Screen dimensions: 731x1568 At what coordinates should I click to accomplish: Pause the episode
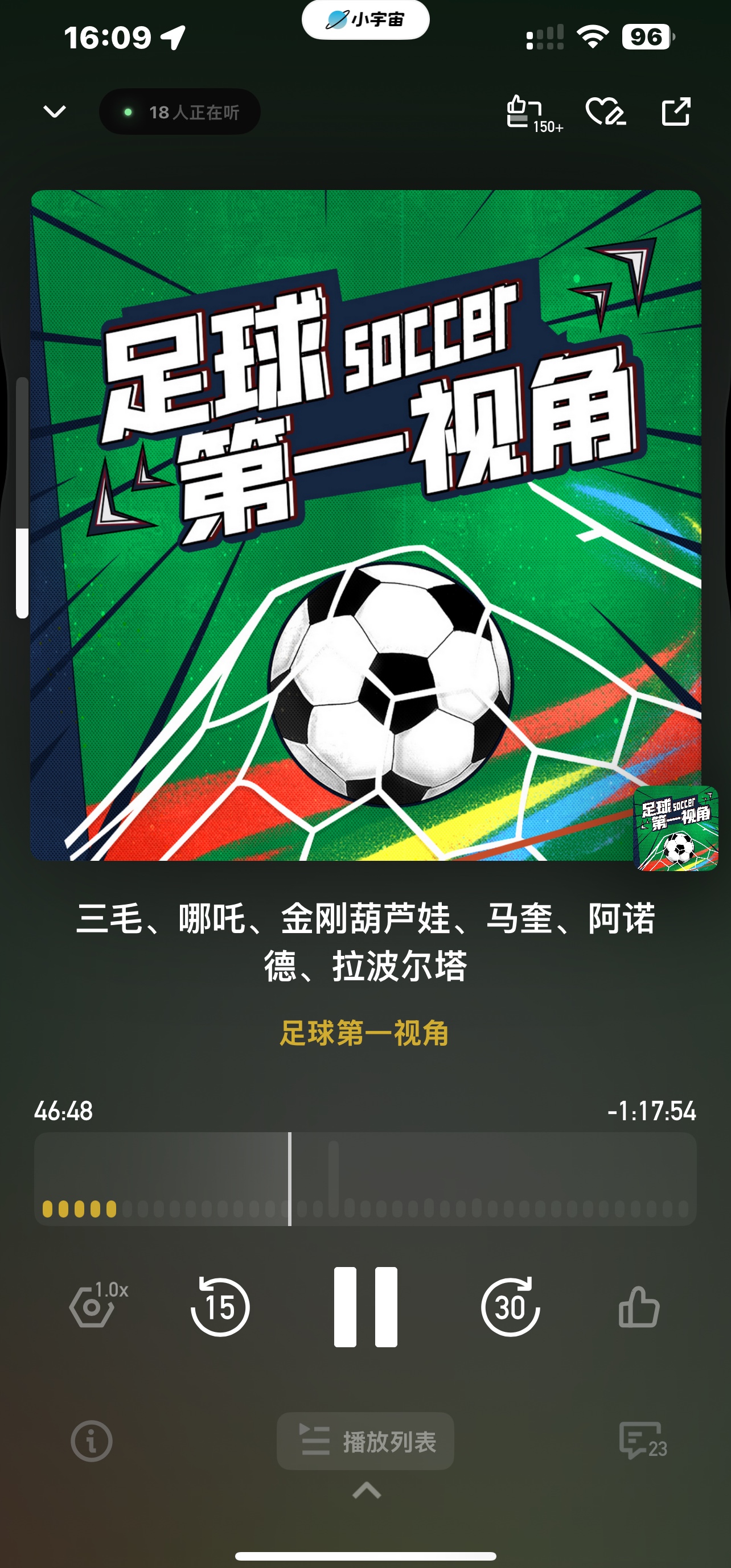(365, 1307)
